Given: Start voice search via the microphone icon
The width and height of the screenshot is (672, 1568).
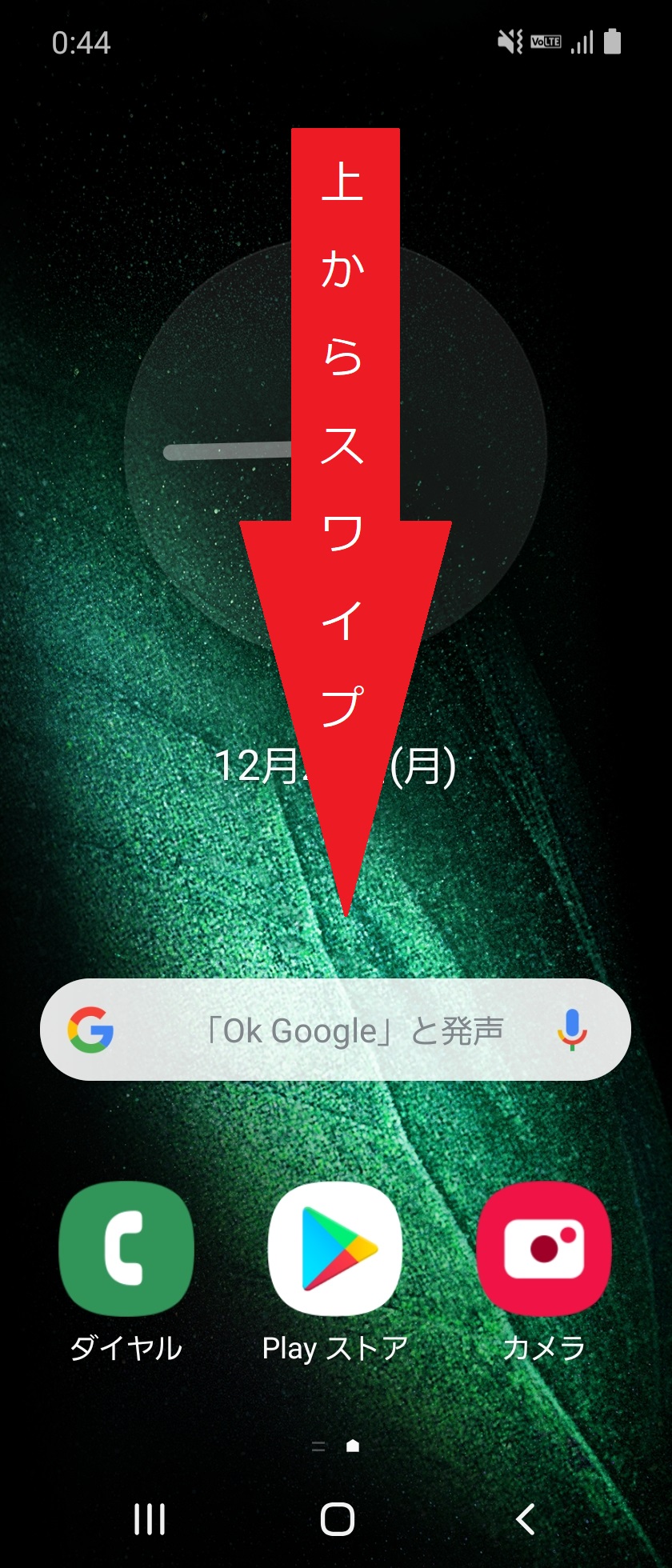Looking at the screenshot, I should click(573, 1030).
